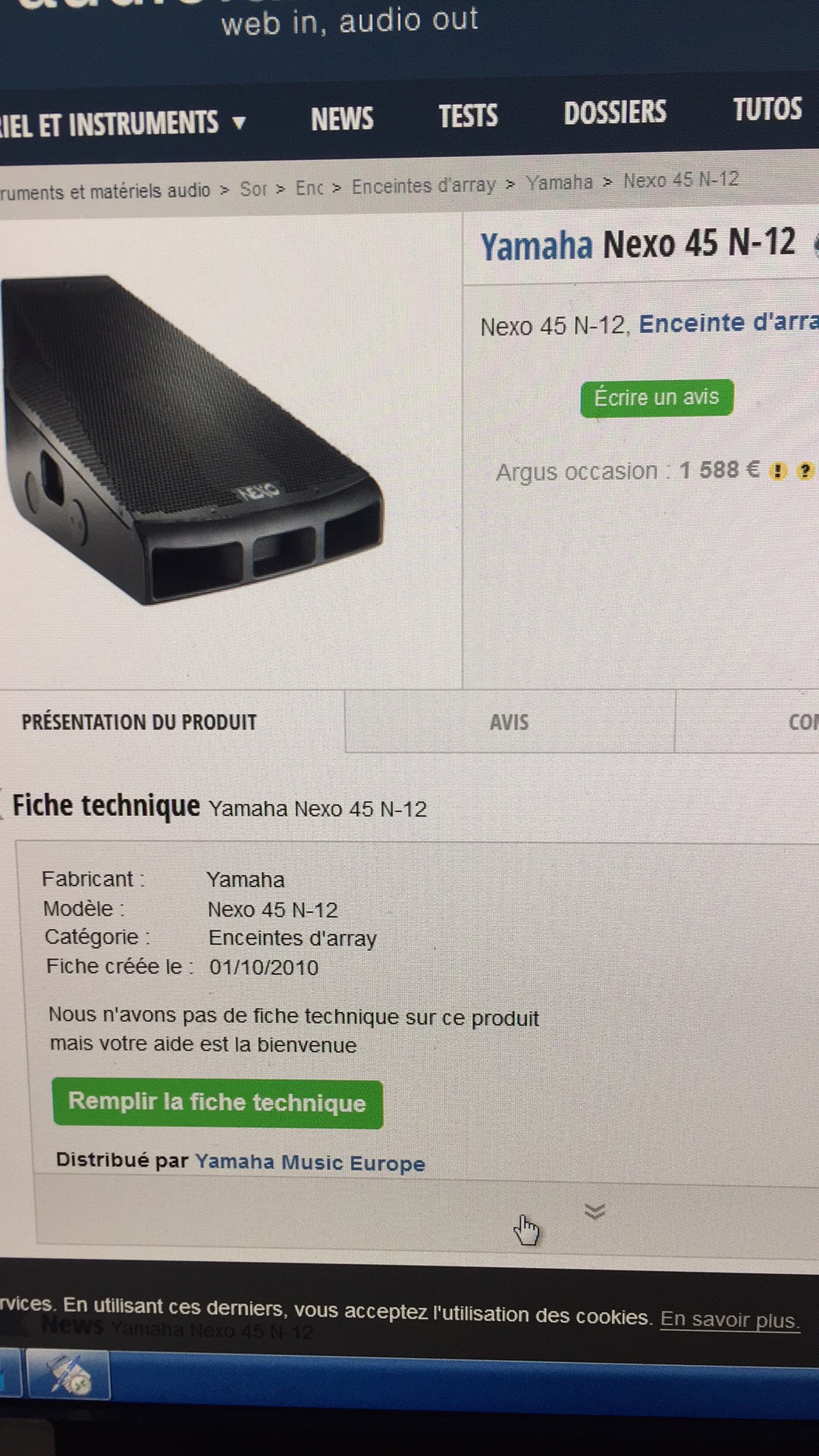Open the Enceintes d'array breadcrumb link

(x=423, y=185)
